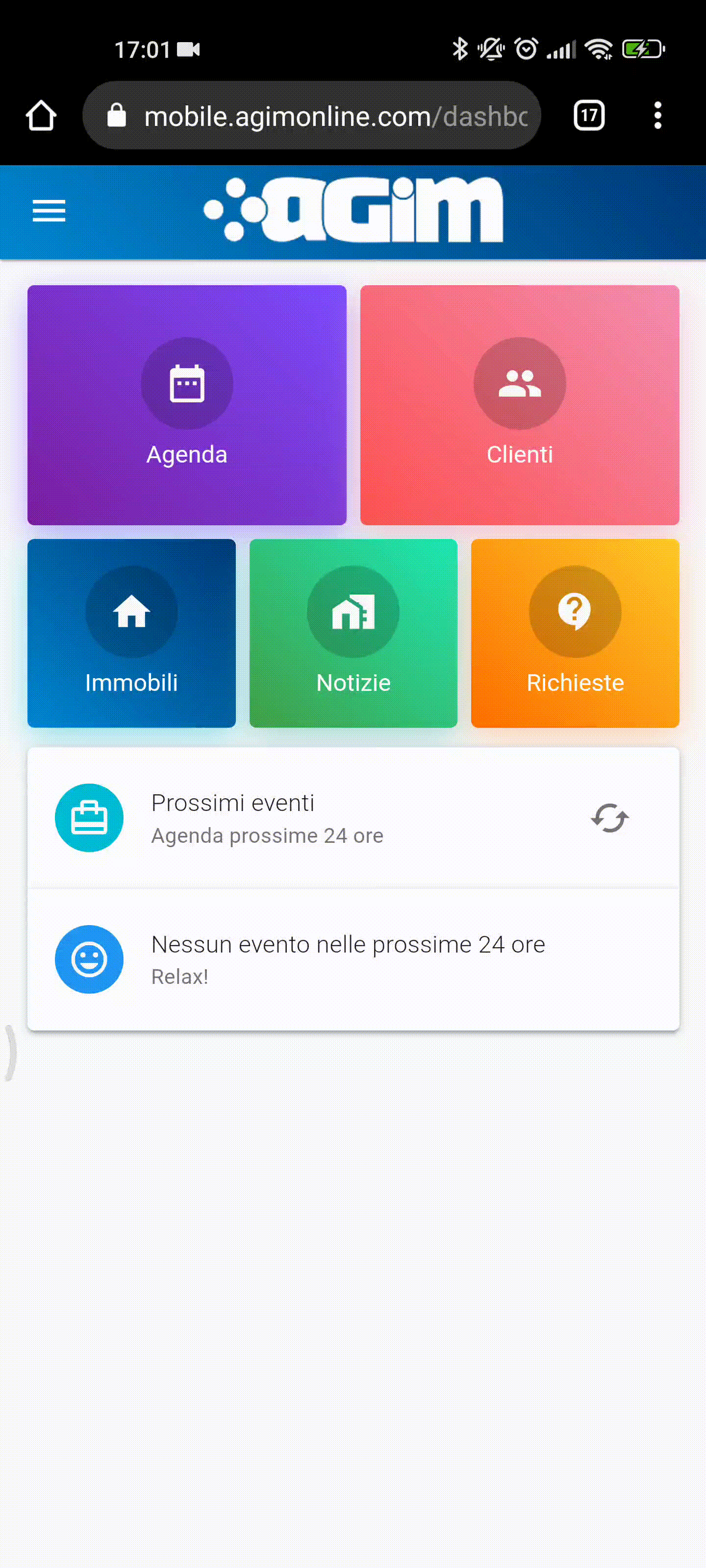Open the Clienti tile
Screen dimensions: 706x1568
(x=520, y=405)
